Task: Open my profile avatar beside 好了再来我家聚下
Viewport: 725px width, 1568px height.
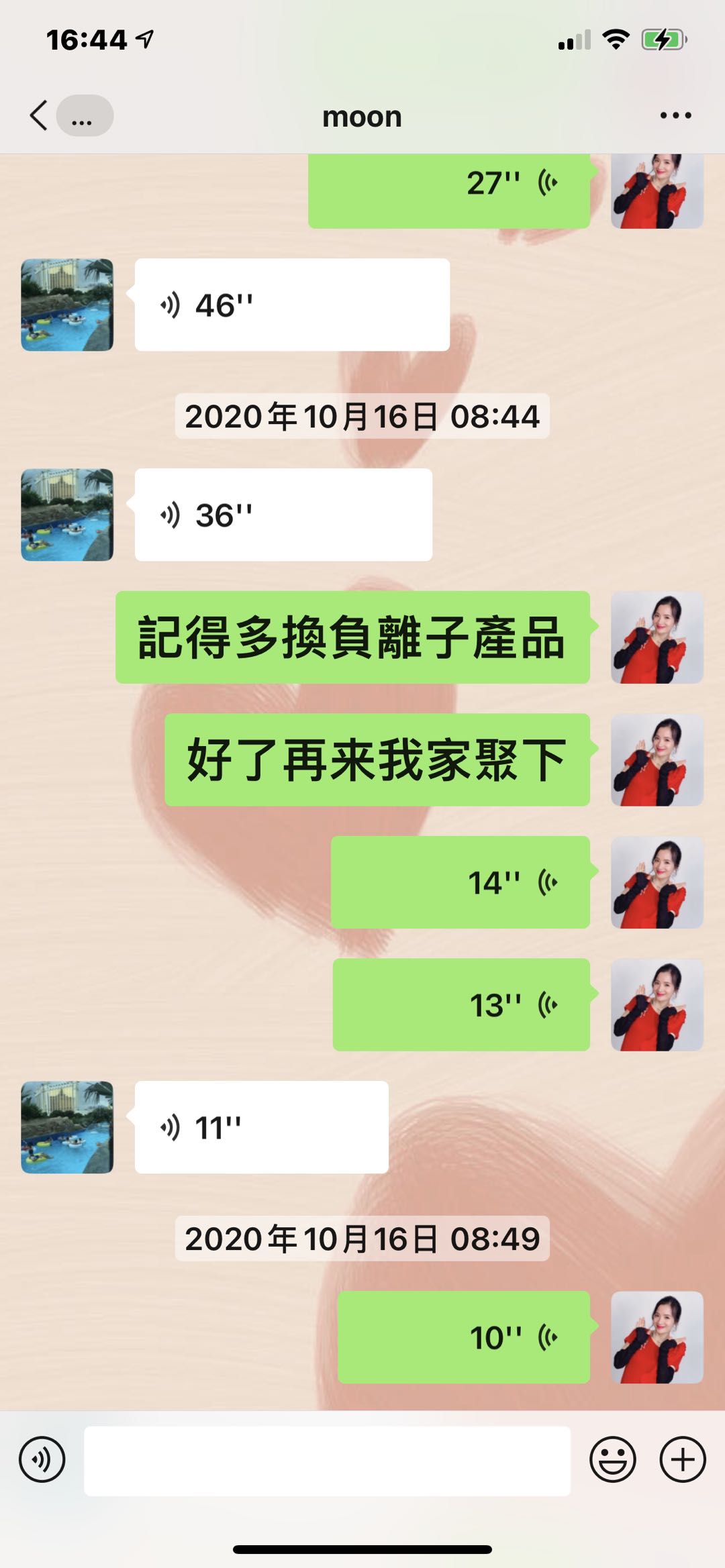Action: pos(657,760)
